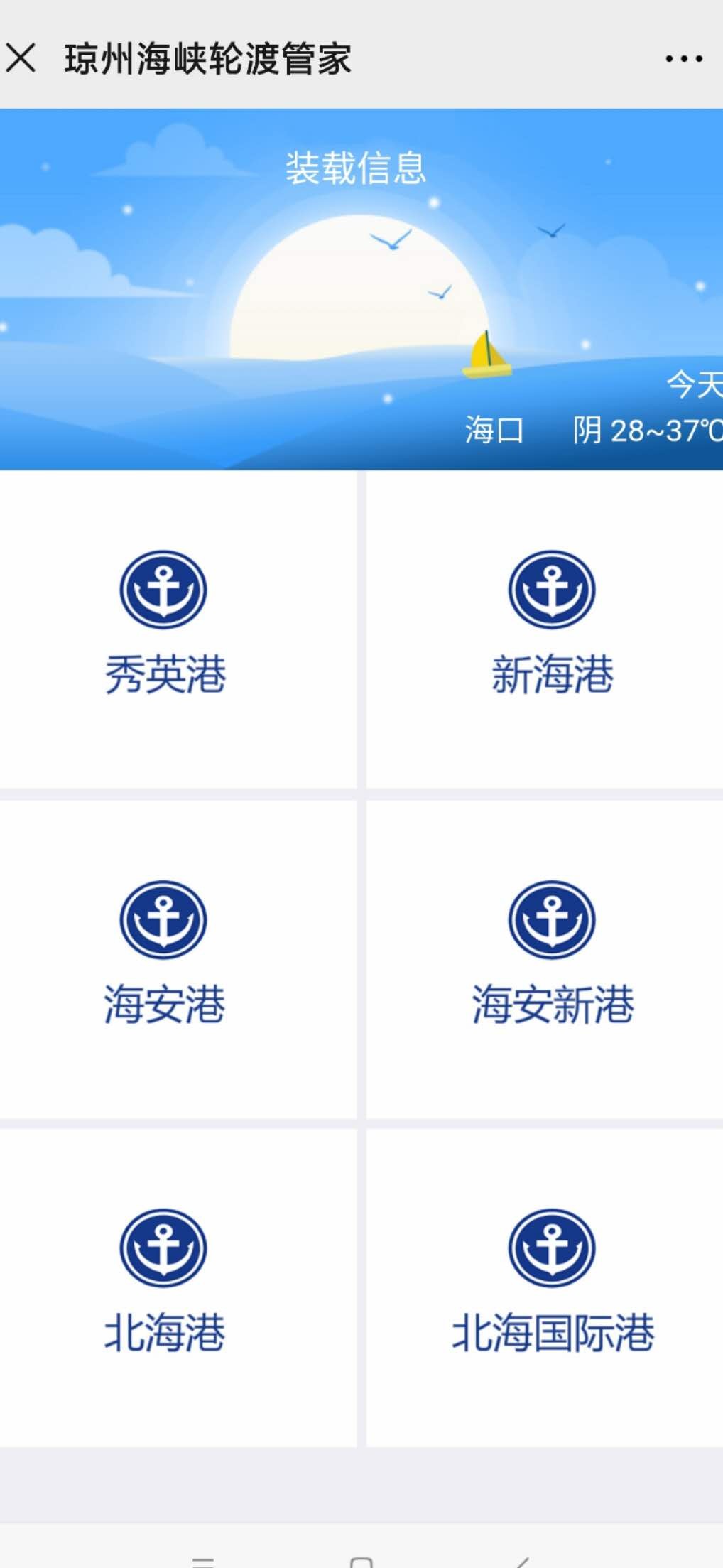This screenshot has height=1568, width=723.
Task: Close the 琼州海峡轮渡管家 page
Action: coord(21,58)
